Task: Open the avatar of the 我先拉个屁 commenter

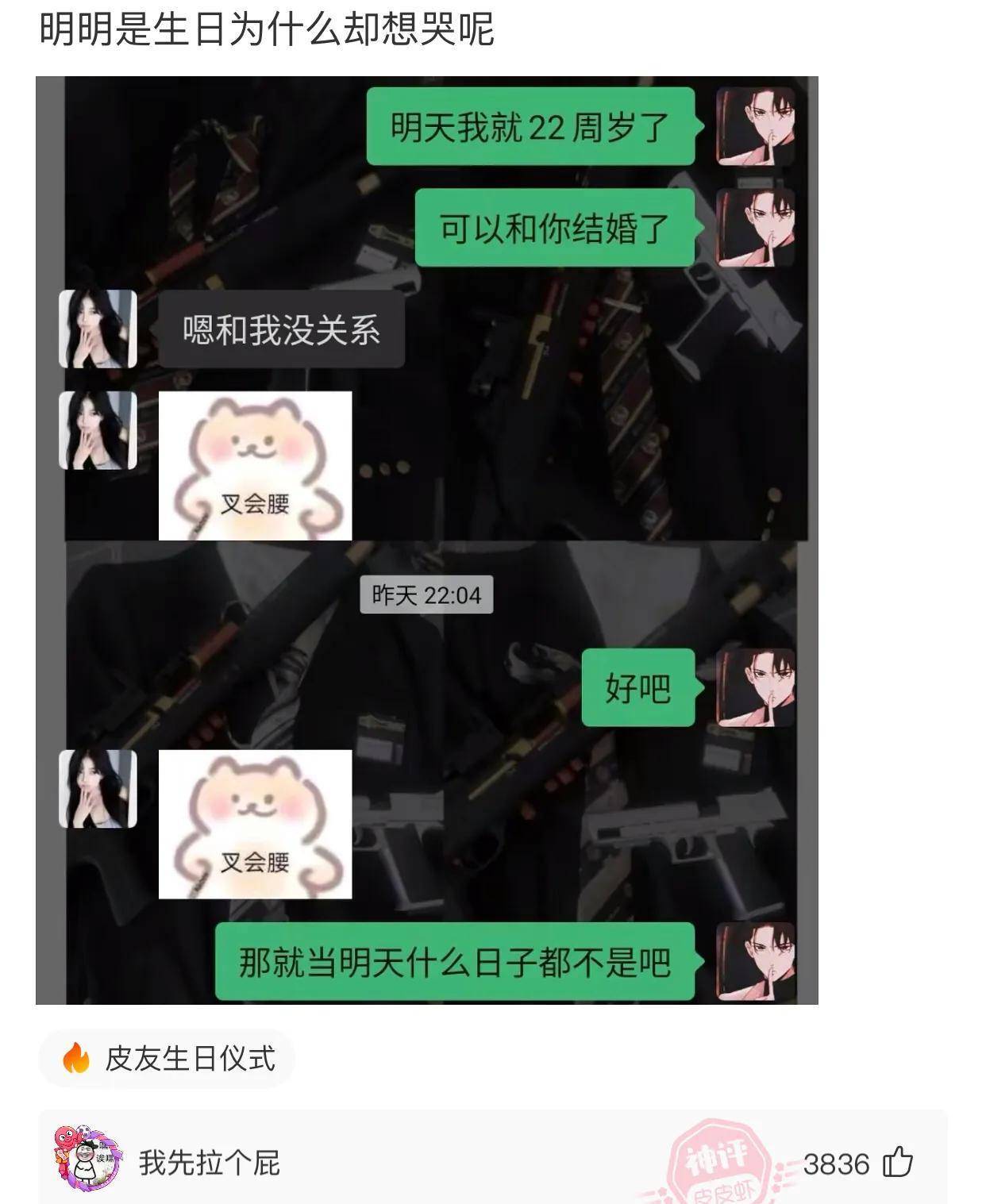Action: click(87, 1159)
